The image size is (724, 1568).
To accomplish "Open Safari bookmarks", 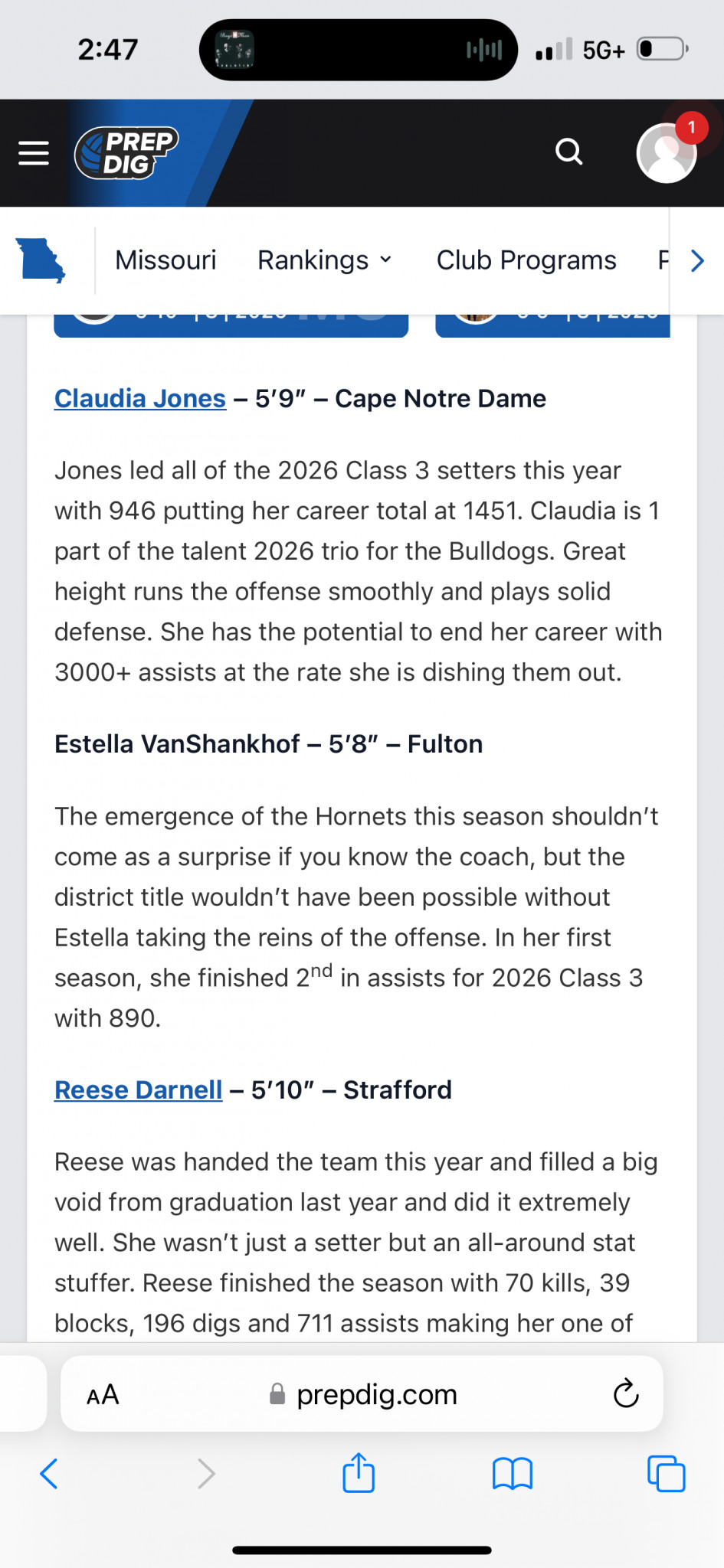I will (513, 1473).
